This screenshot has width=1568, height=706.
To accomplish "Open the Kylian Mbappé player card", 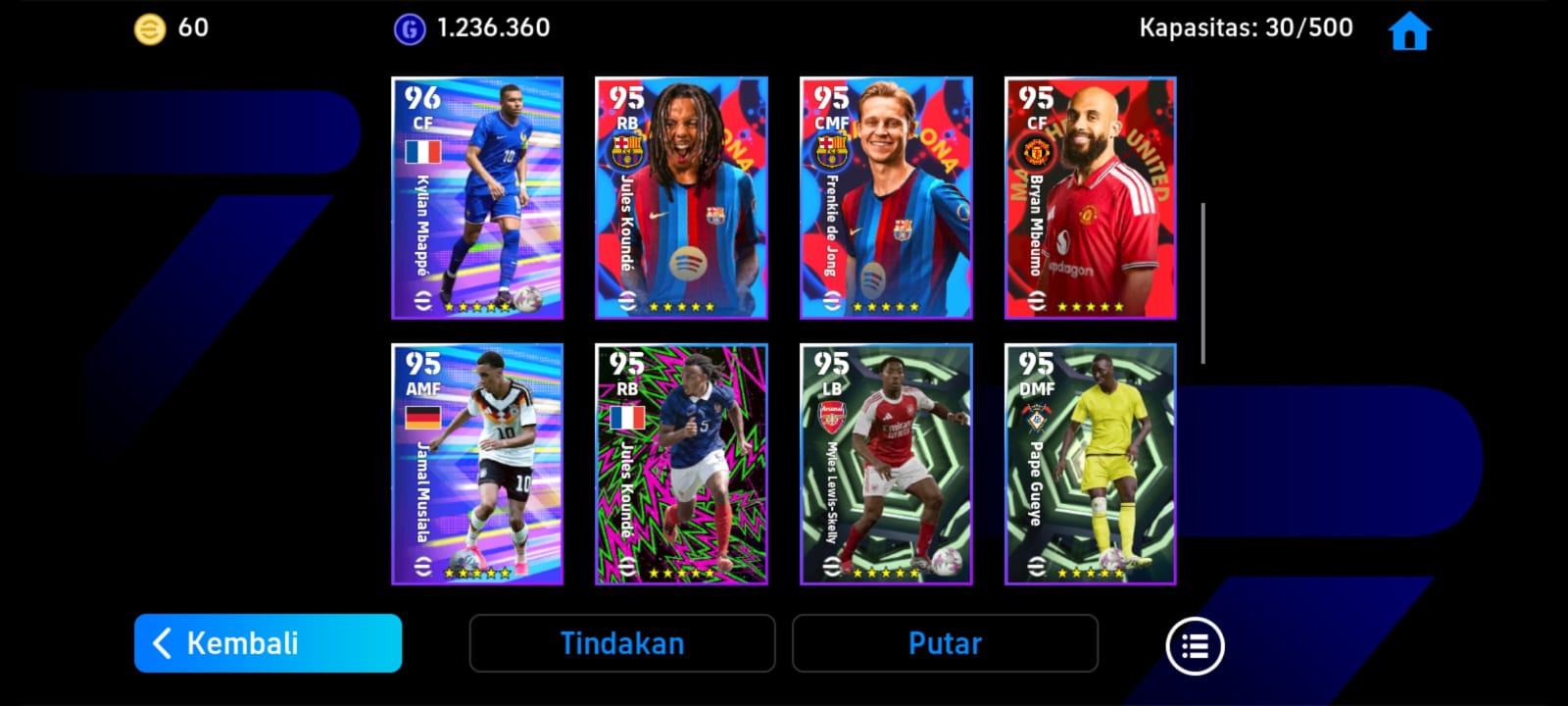I will (477, 198).
